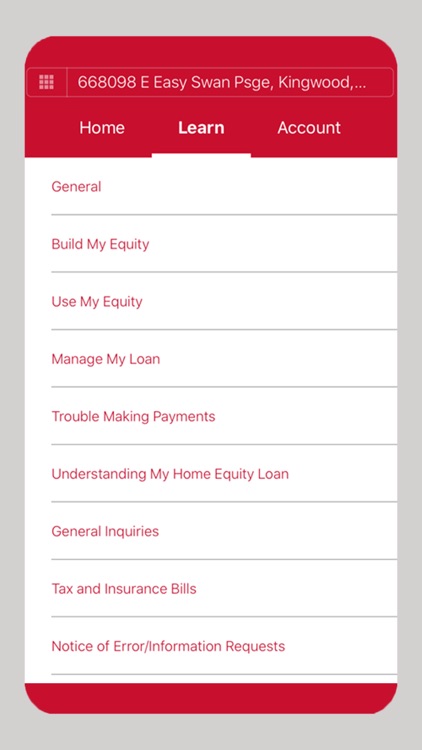This screenshot has width=422, height=750.
Task: Go to General Inquiries
Action: click(224, 531)
